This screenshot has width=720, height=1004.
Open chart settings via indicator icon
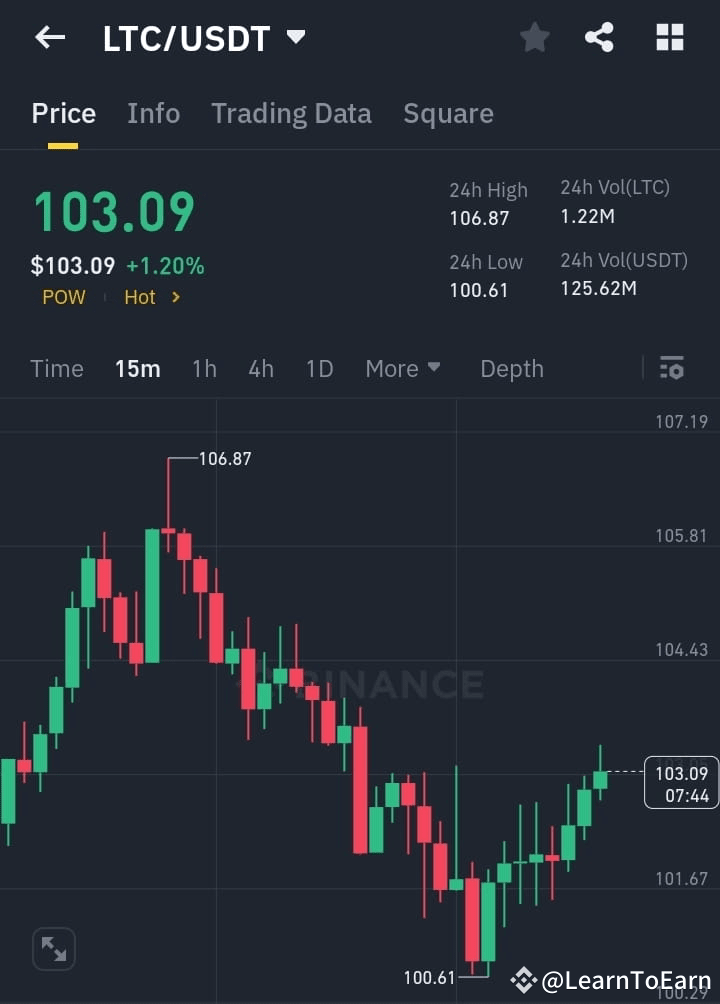671,368
